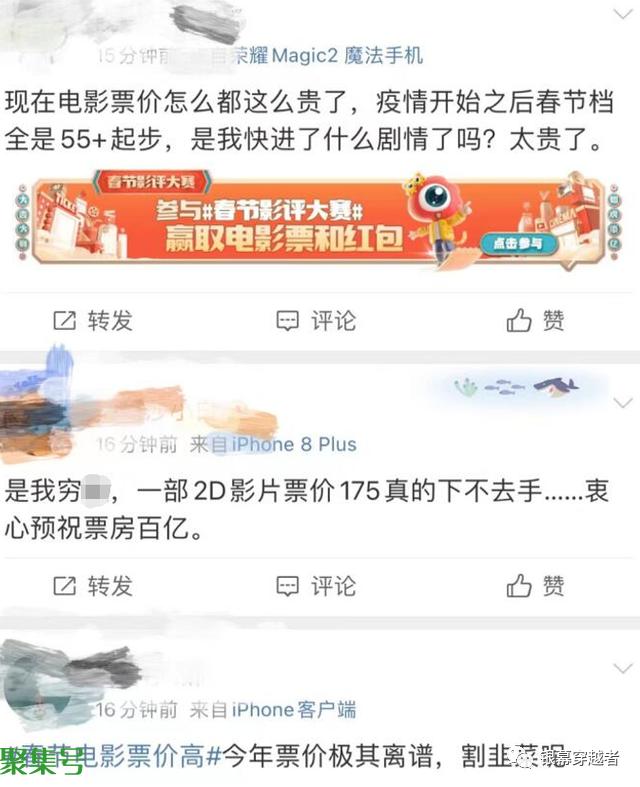Comment on the 2D影片票价175 post

coord(316,586)
